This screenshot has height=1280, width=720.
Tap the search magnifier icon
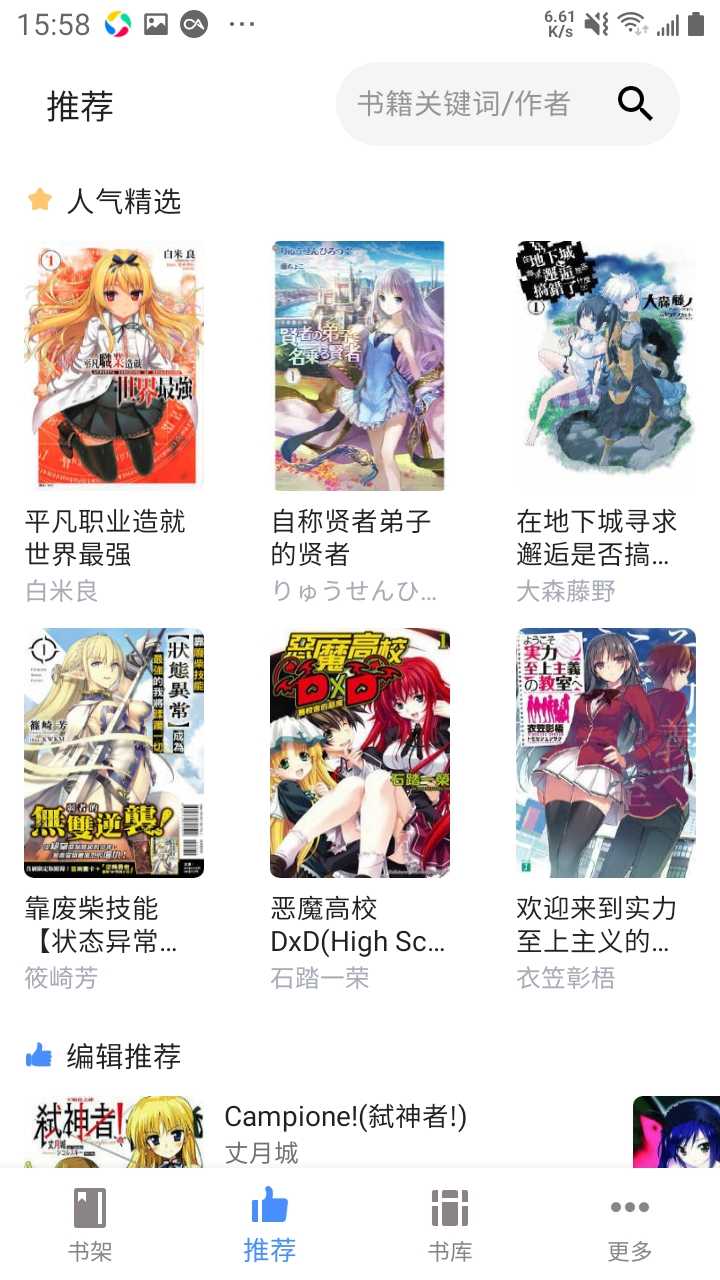[x=635, y=103]
